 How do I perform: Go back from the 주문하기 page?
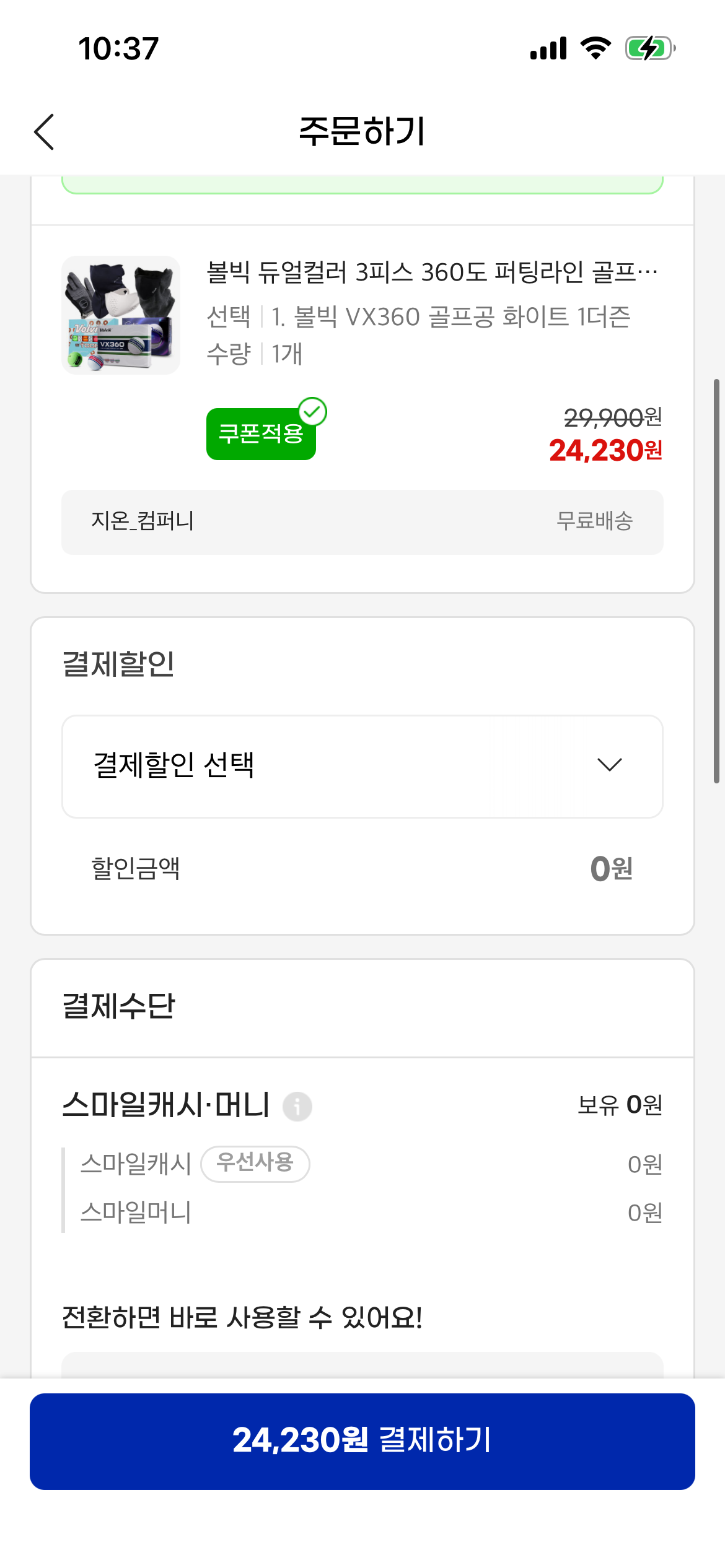[x=44, y=132]
